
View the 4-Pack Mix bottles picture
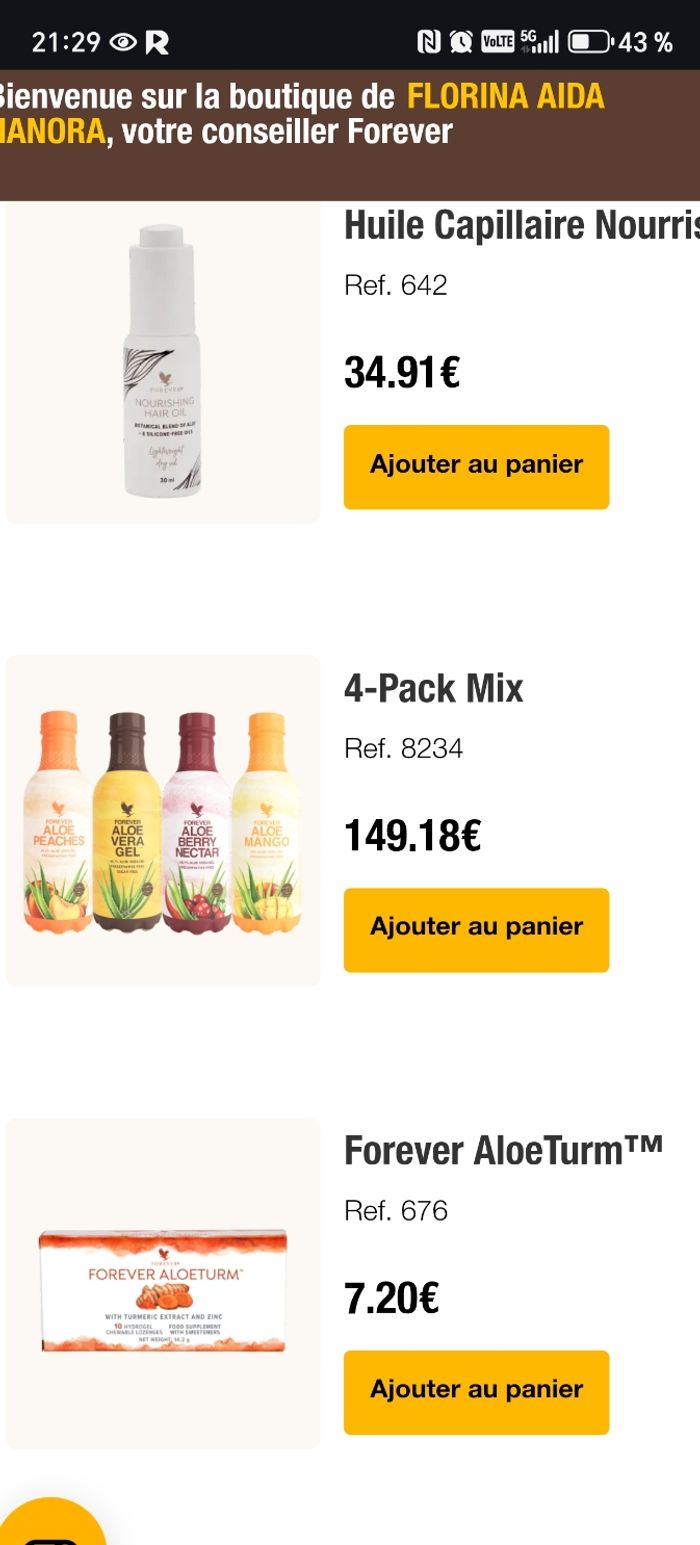[163, 821]
